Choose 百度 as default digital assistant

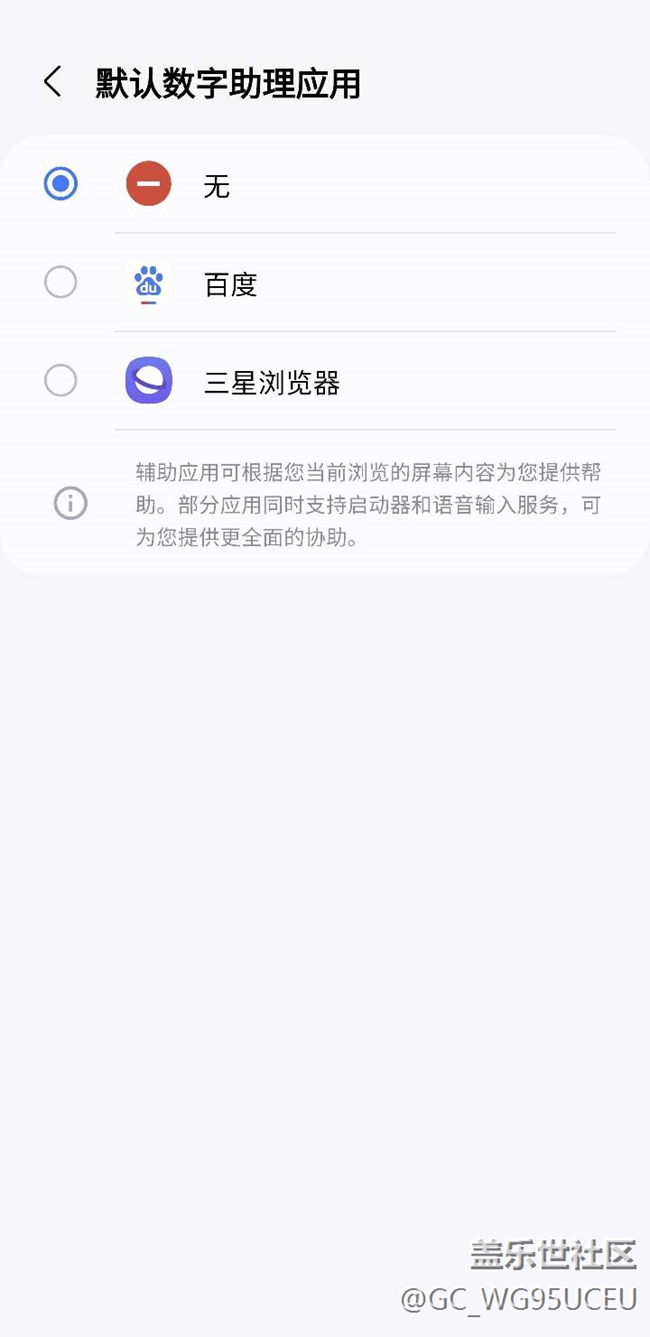point(325,283)
